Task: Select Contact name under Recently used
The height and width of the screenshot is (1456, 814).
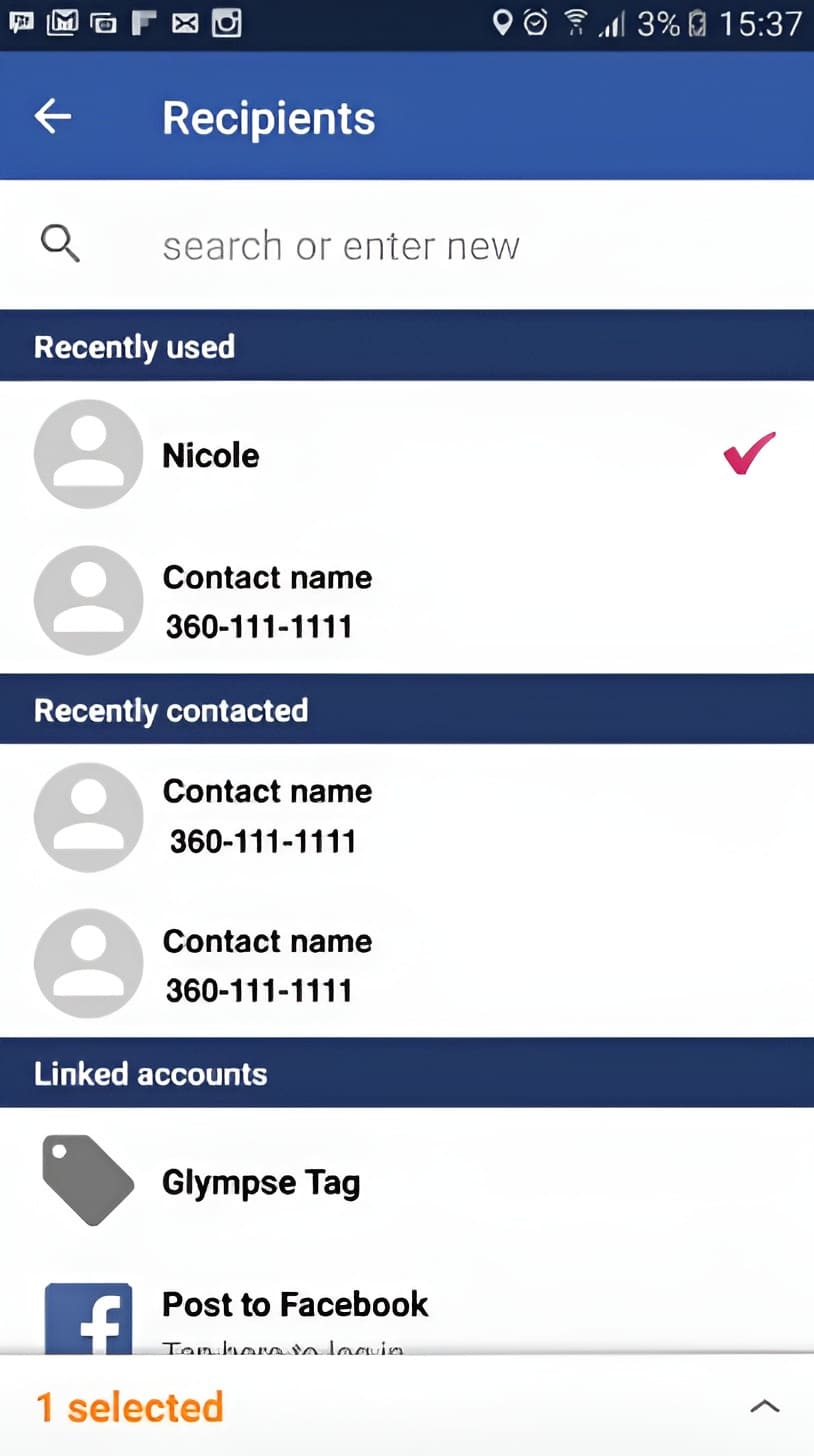Action: click(407, 600)
